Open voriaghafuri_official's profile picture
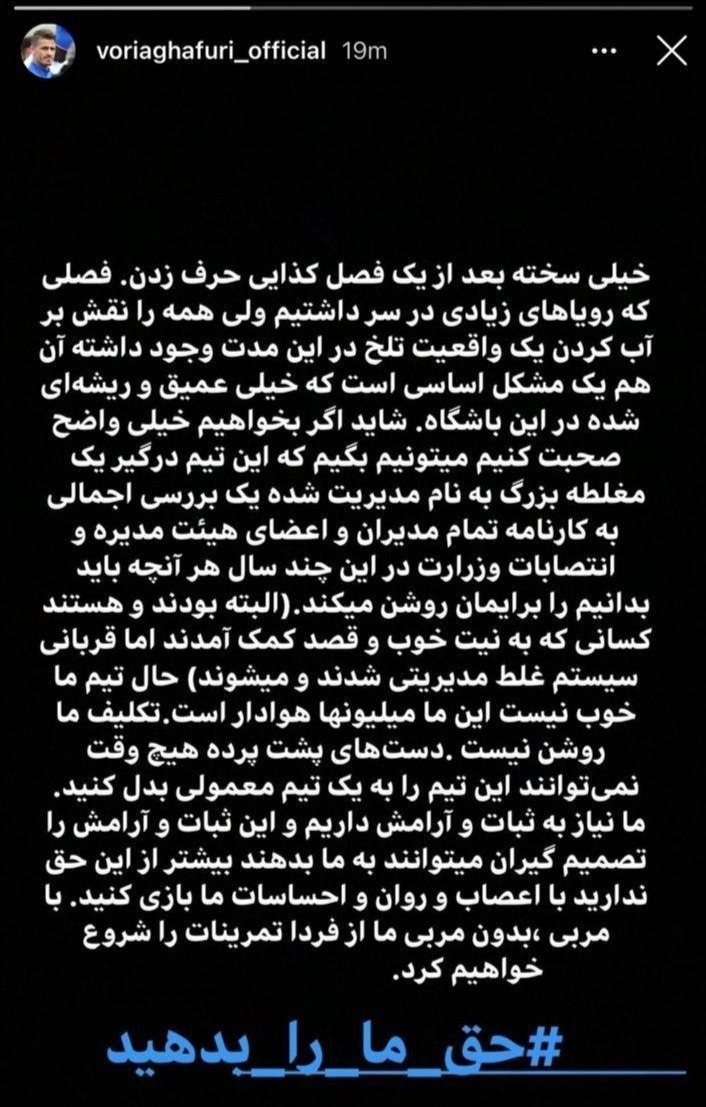 [45, 52]
